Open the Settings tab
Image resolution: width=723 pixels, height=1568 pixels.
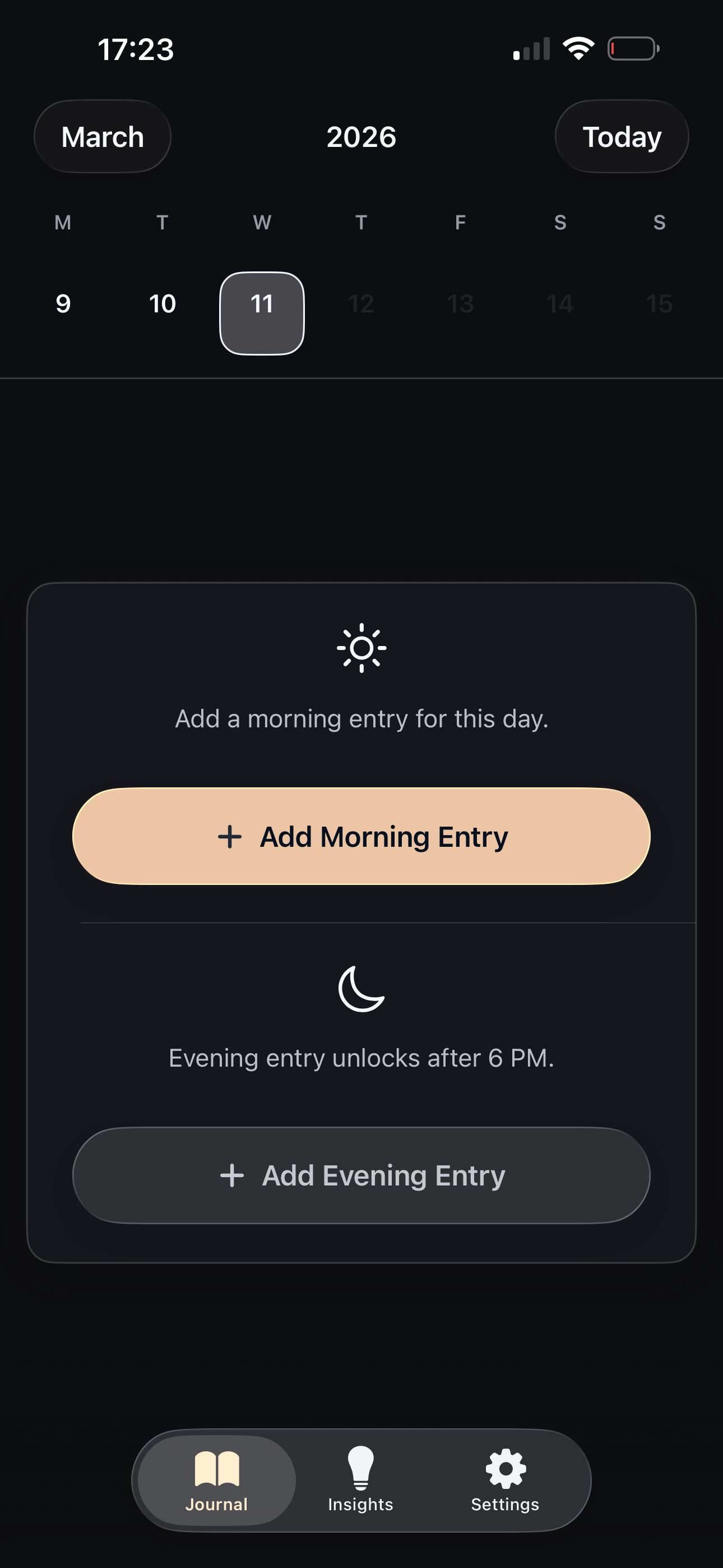[x=504, y=1480]
